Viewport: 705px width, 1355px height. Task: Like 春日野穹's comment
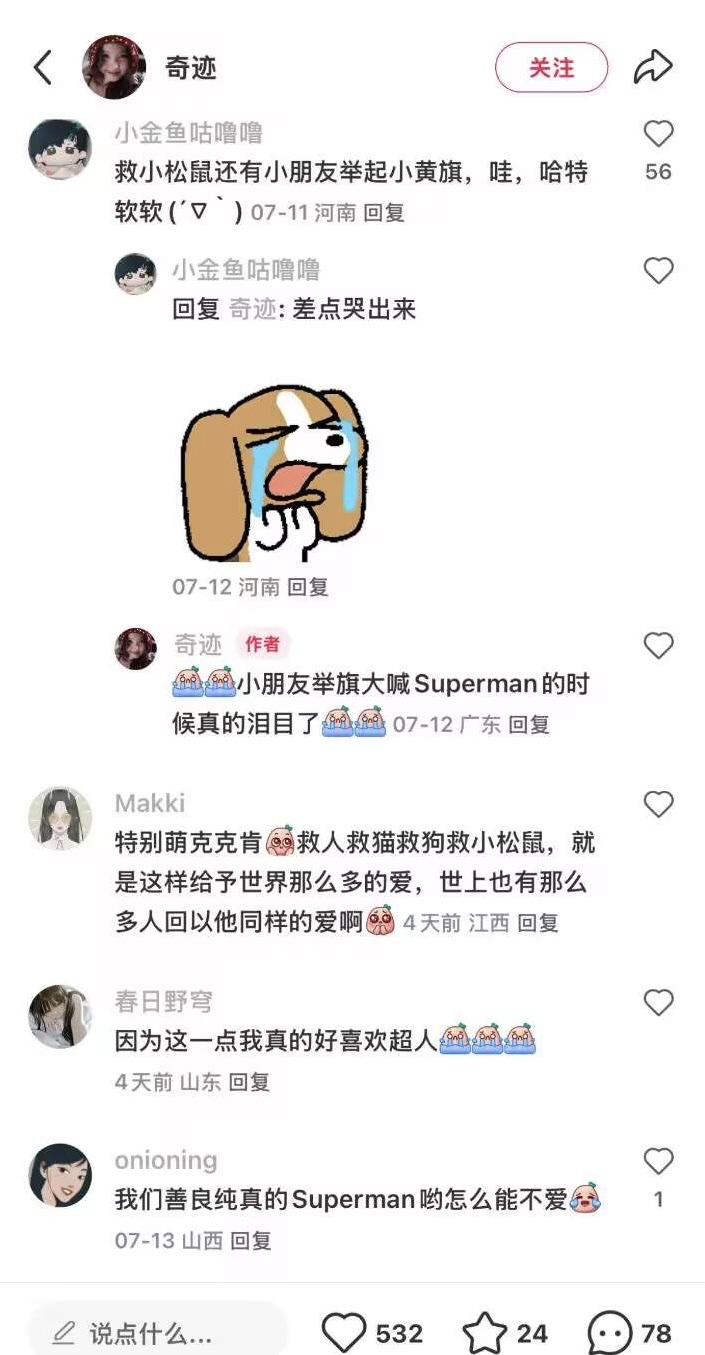coord(658,1002)
